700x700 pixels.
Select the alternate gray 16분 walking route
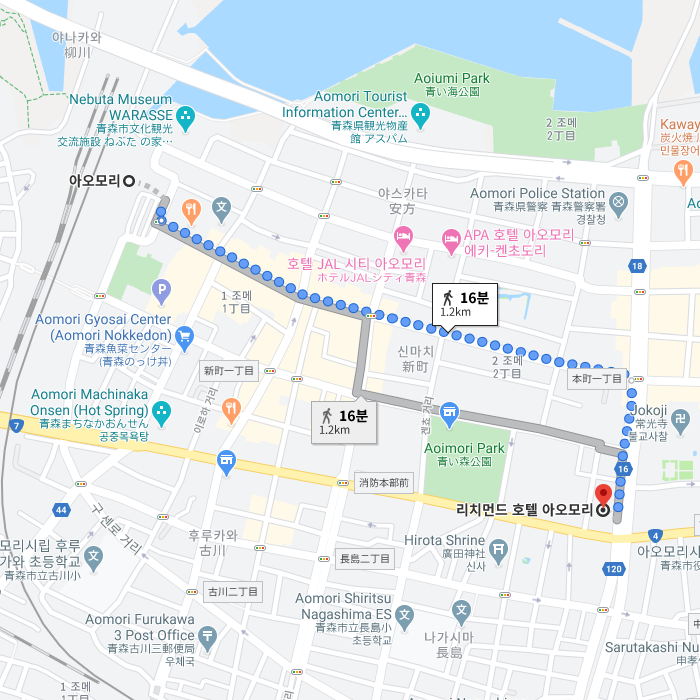pyautogui.click(x=342, y=421)
